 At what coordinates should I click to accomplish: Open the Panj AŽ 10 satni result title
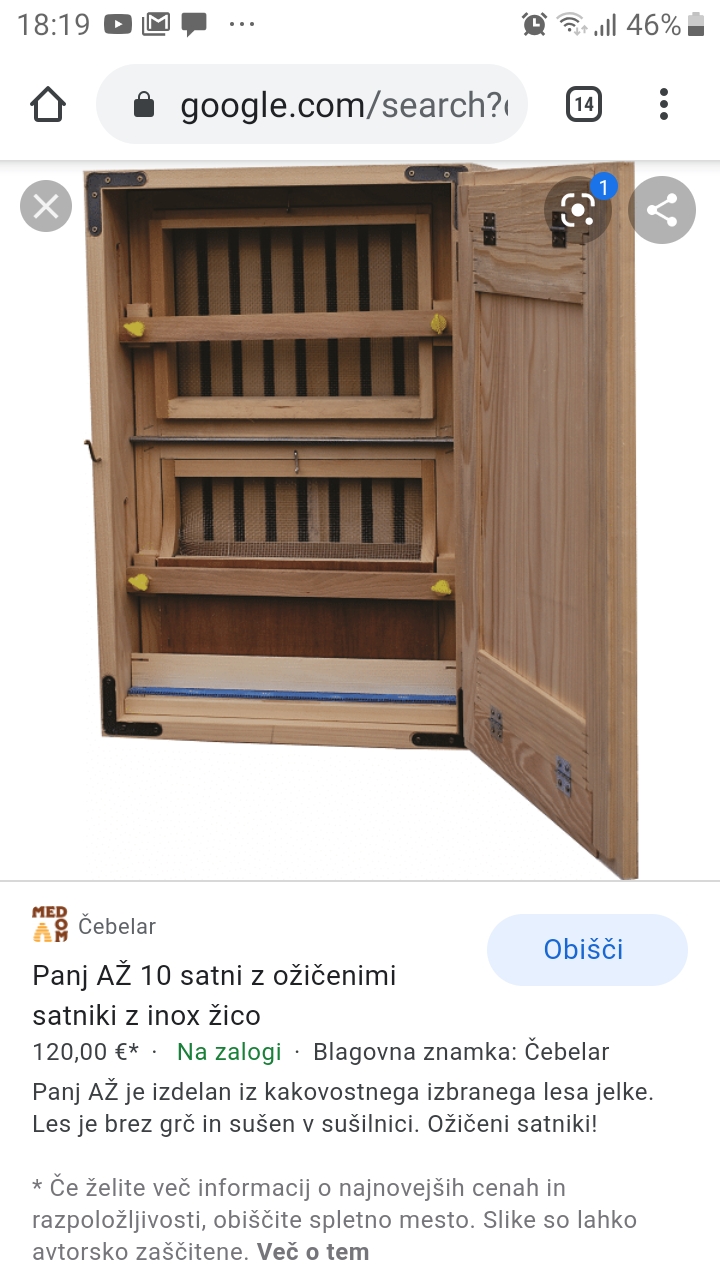click(x=215, y=995)
